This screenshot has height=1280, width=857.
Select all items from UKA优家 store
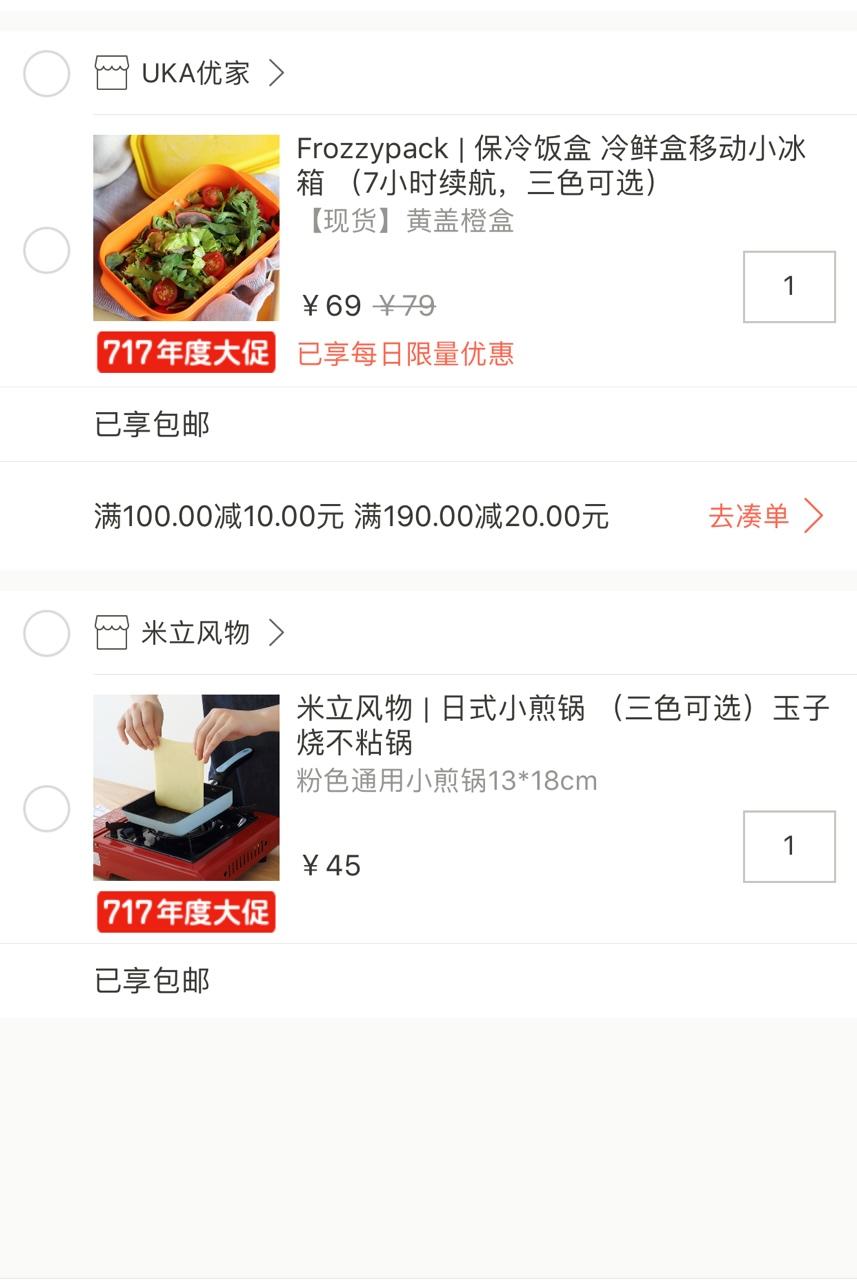46,74
